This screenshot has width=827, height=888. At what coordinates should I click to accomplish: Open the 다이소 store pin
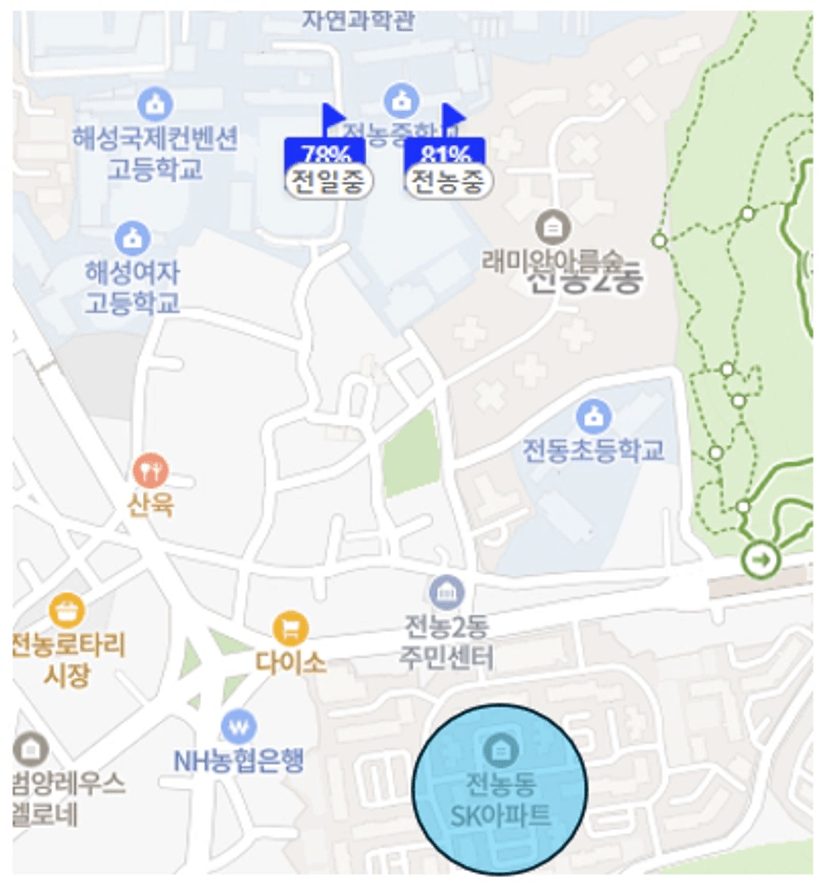click(x=290, y=628)
